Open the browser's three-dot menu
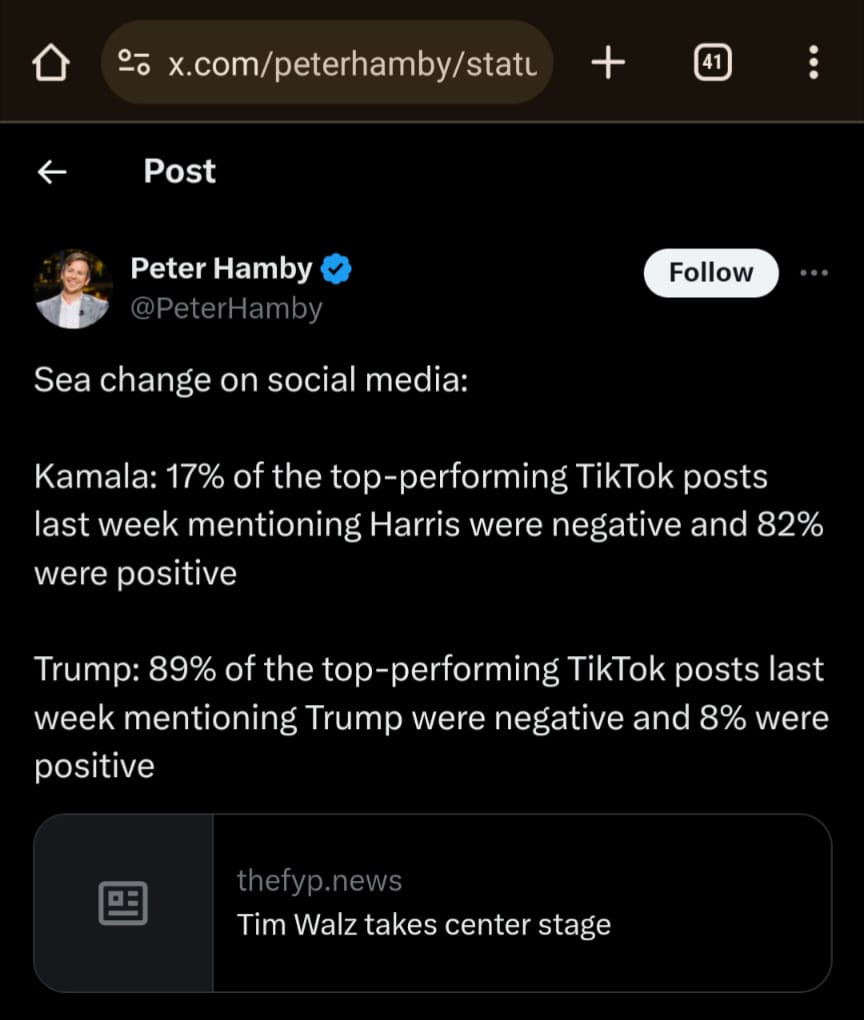 pos(813,64)
